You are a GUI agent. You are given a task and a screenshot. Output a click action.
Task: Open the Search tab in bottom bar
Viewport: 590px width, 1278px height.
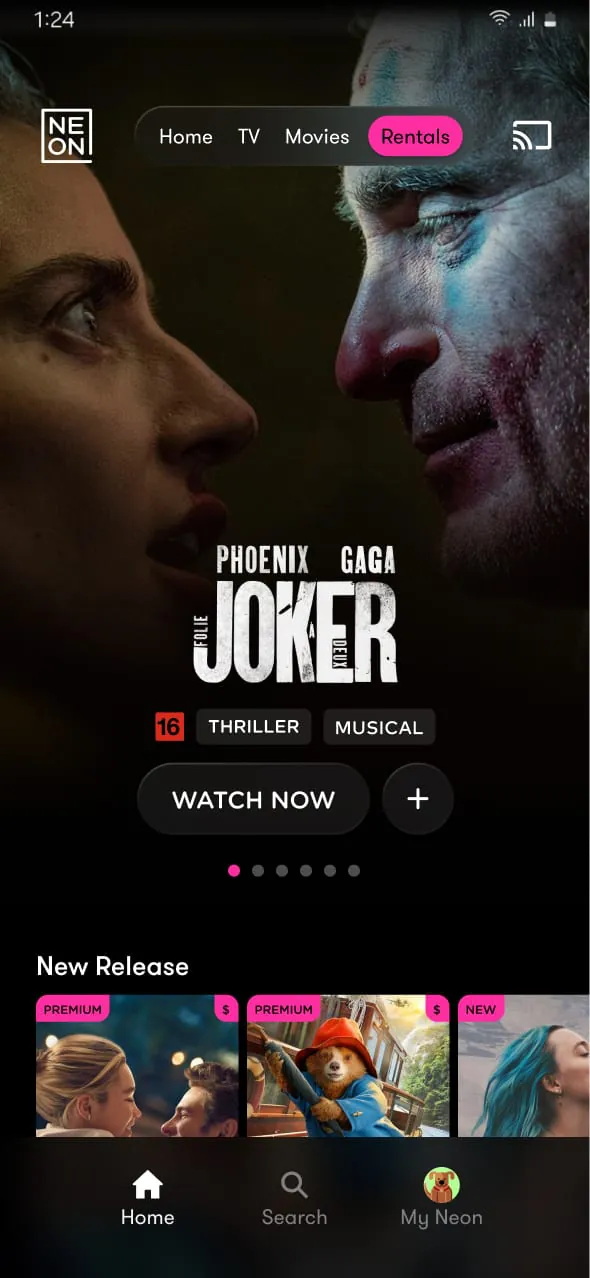pyautogui.click(x=294, y=1199)
